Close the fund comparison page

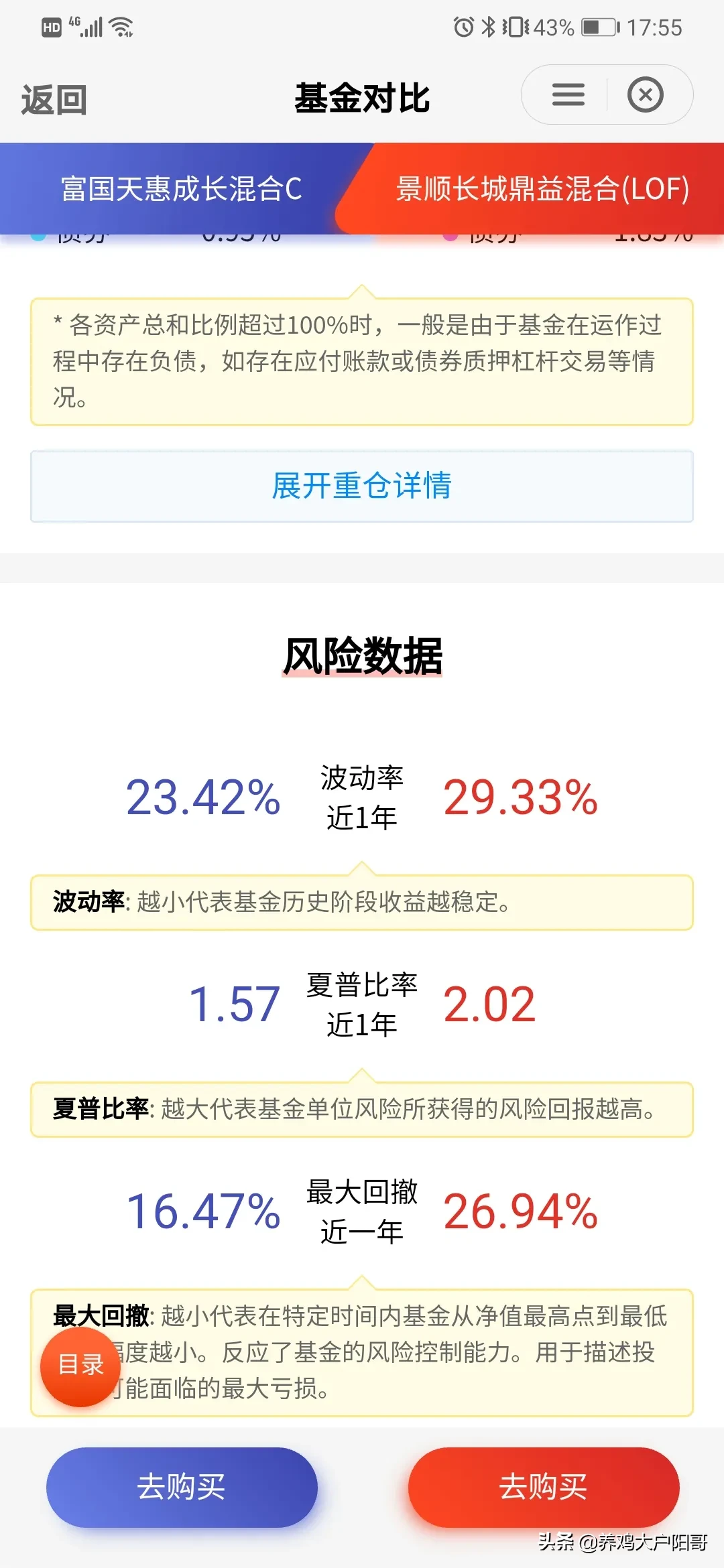tap(645, 94)
